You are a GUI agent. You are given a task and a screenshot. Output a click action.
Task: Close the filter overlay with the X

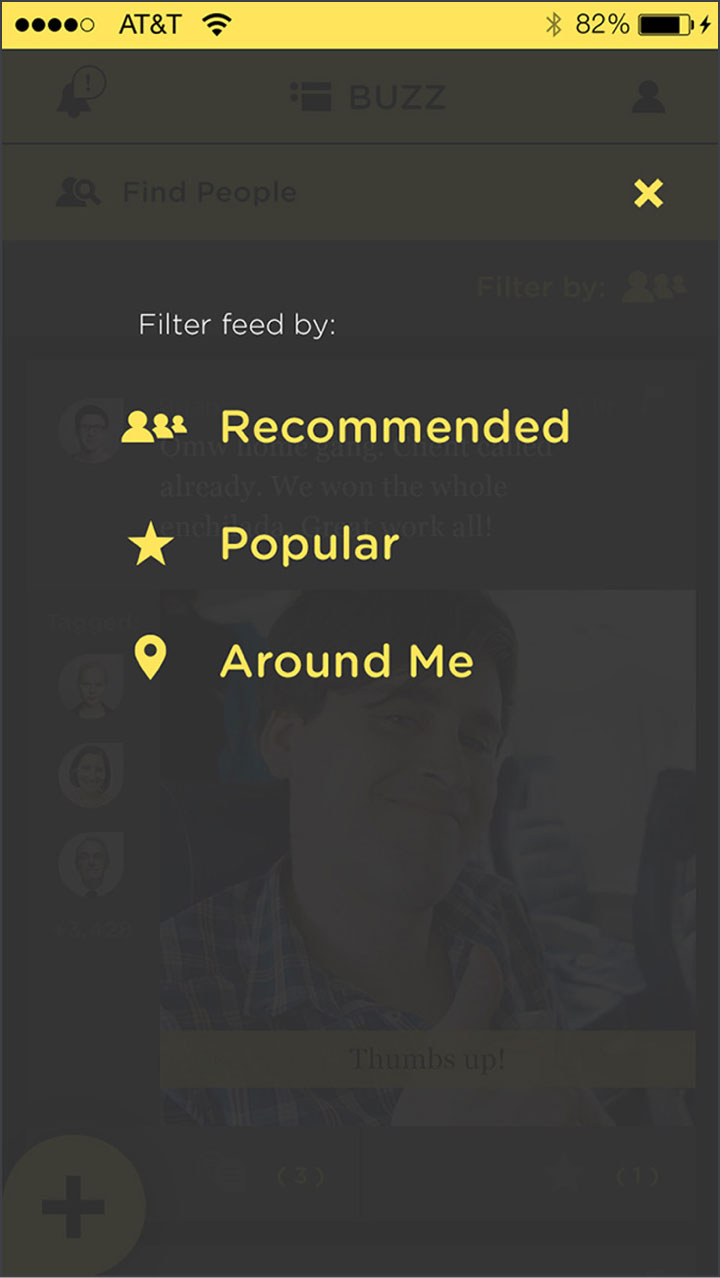[x=648, y=193]
